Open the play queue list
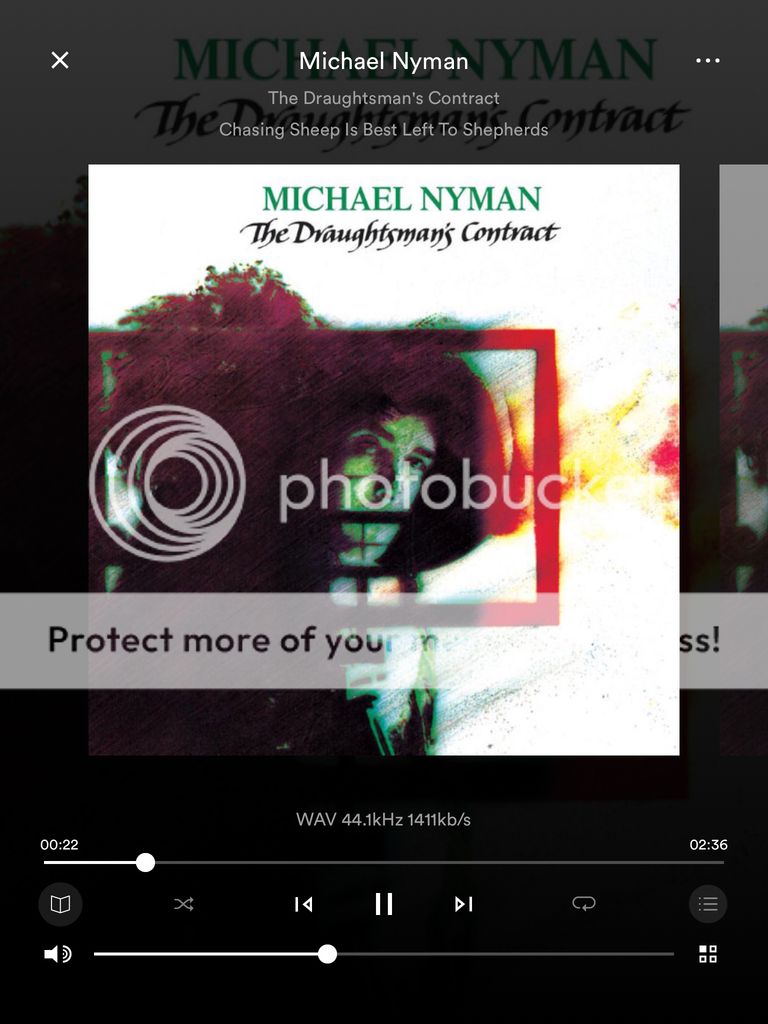 707,904
